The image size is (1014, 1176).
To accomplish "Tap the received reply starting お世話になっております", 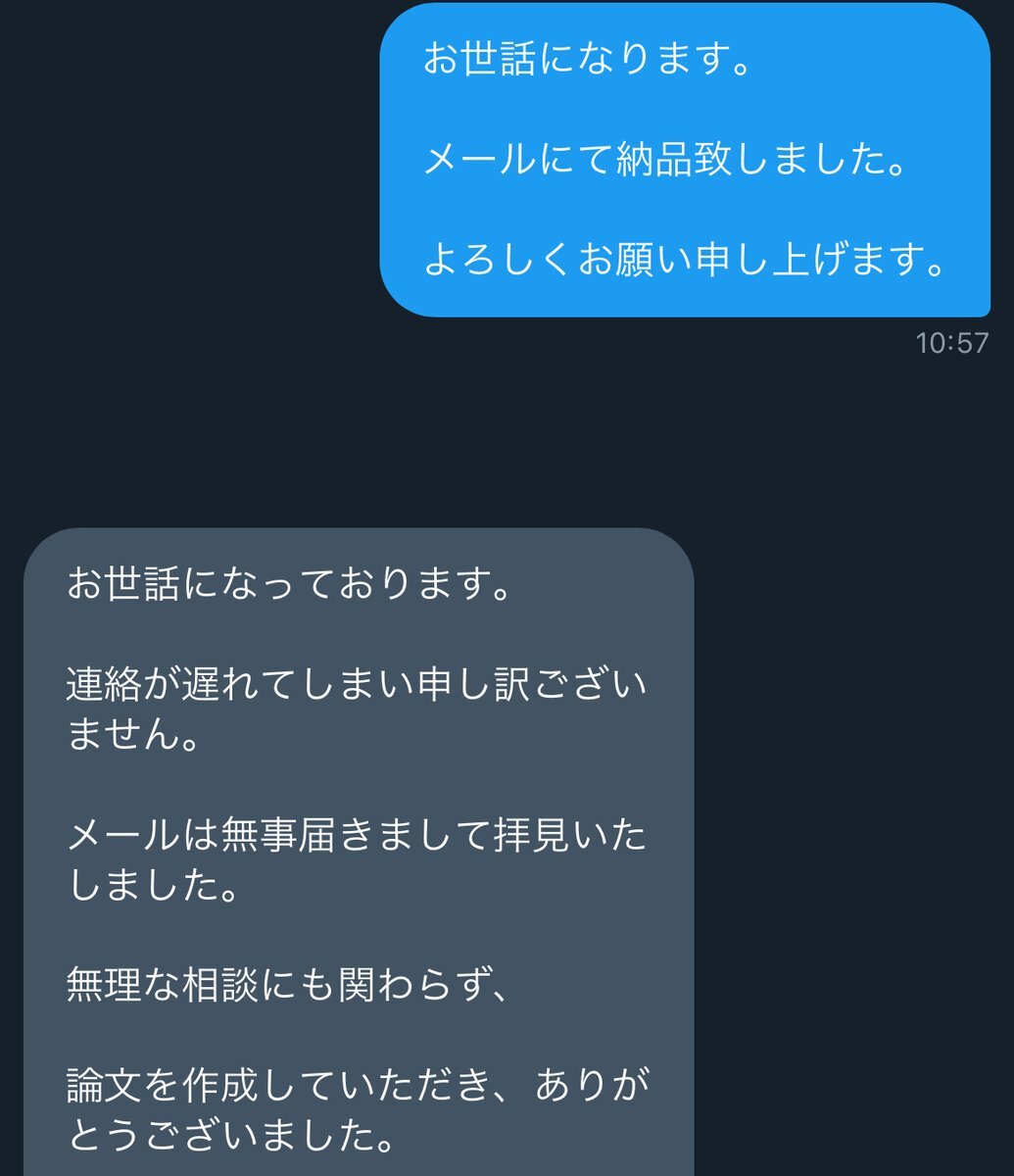I will tap(358, 853).
